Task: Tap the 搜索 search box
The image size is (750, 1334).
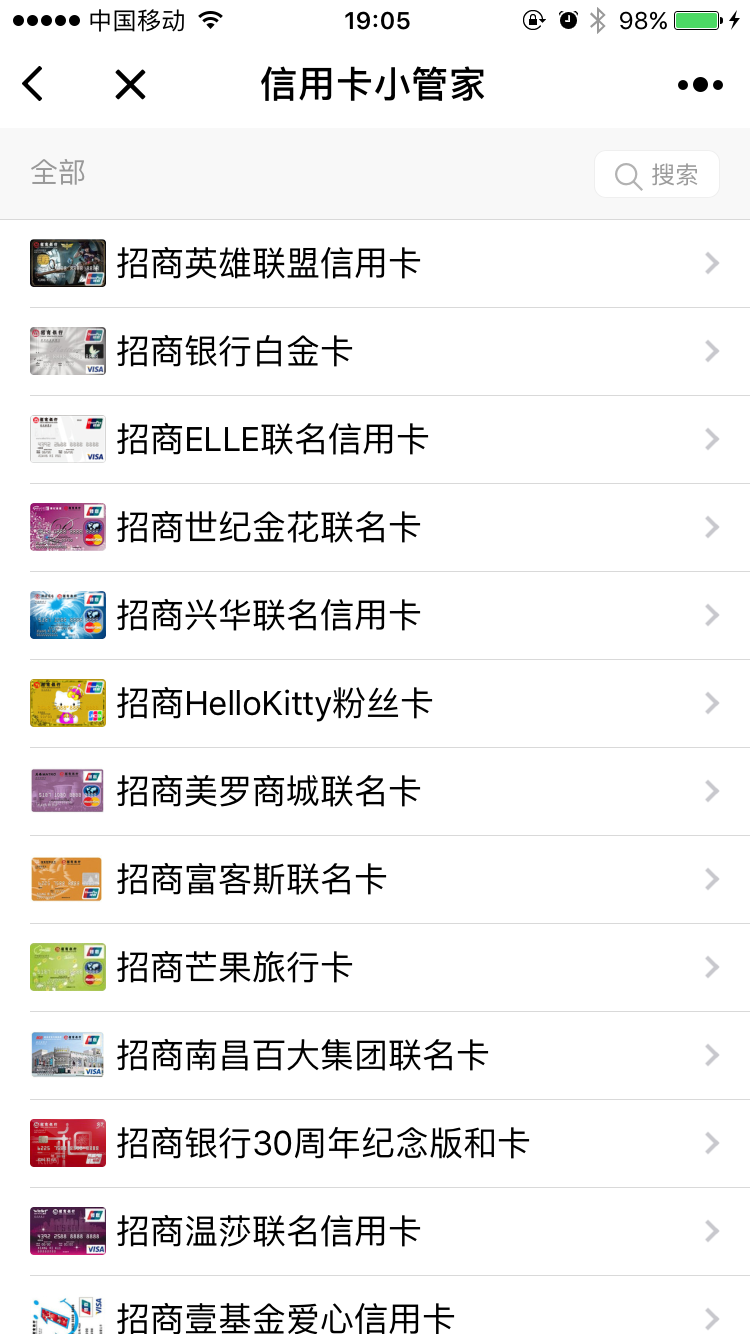Action: pyautogui.click(x=656, y=175)
